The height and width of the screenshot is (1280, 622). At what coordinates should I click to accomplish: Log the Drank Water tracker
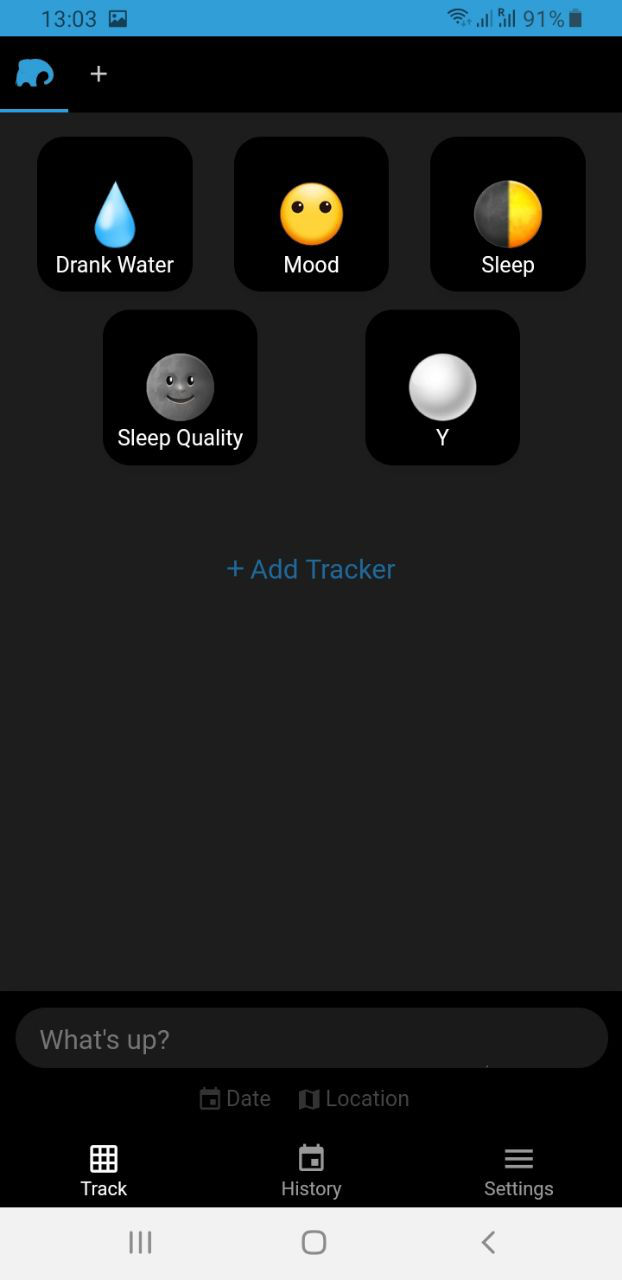tap(115, 215)
